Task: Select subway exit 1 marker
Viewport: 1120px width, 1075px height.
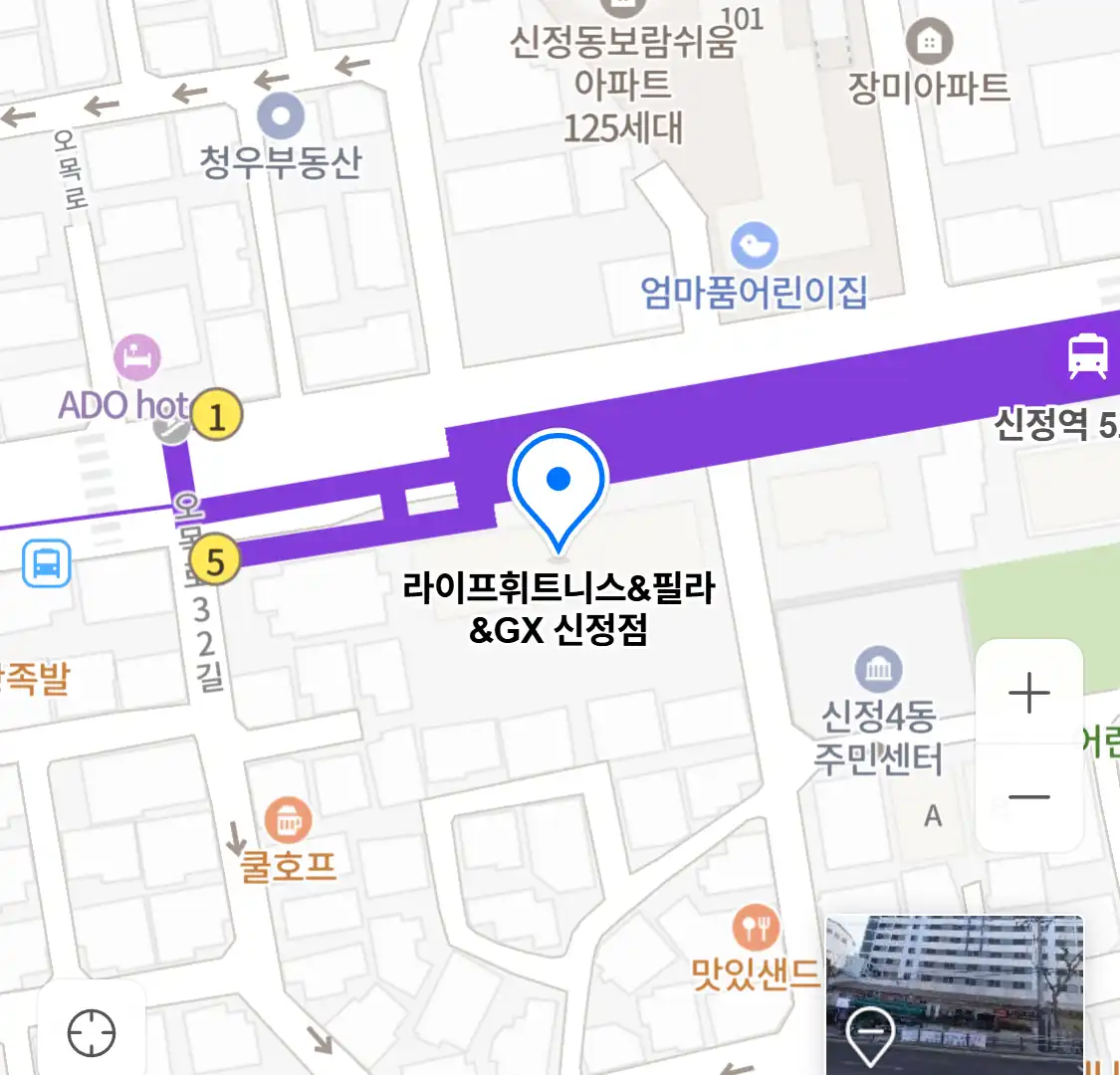Action: (x=216, y=415)
